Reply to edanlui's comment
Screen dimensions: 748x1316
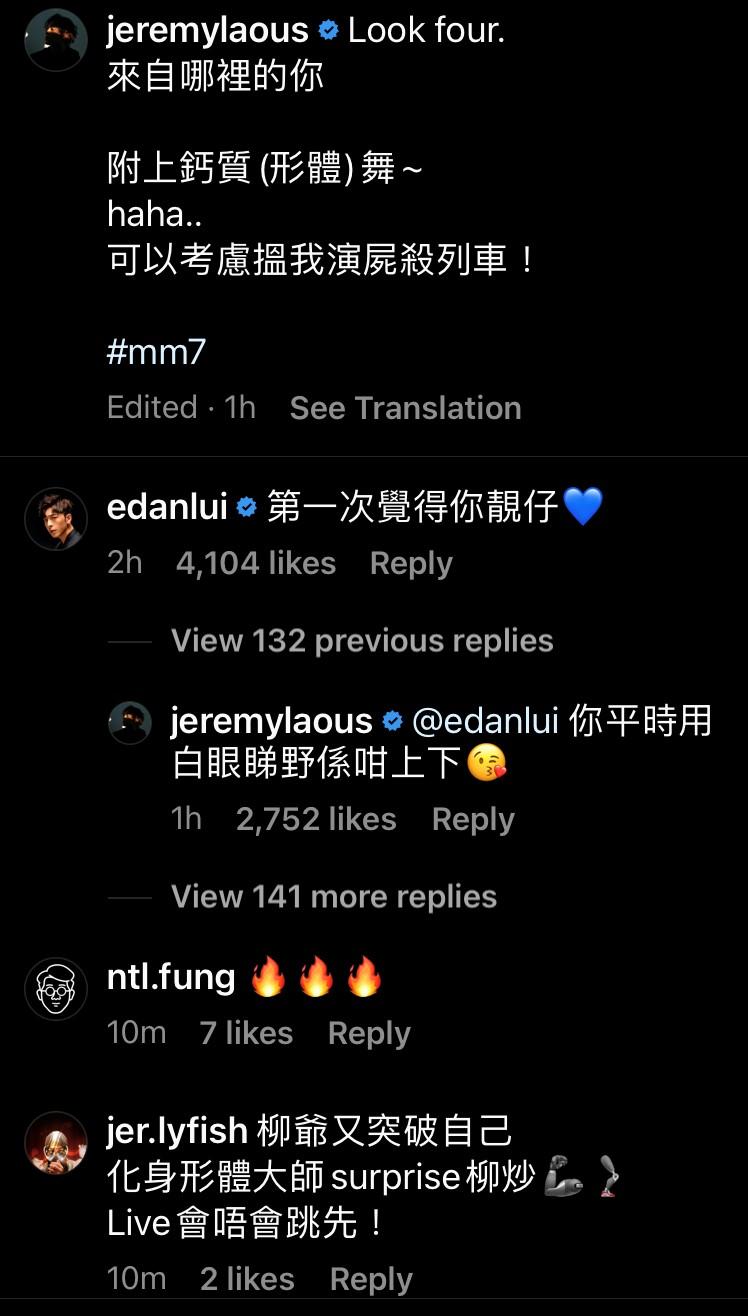tap(411, 563)
